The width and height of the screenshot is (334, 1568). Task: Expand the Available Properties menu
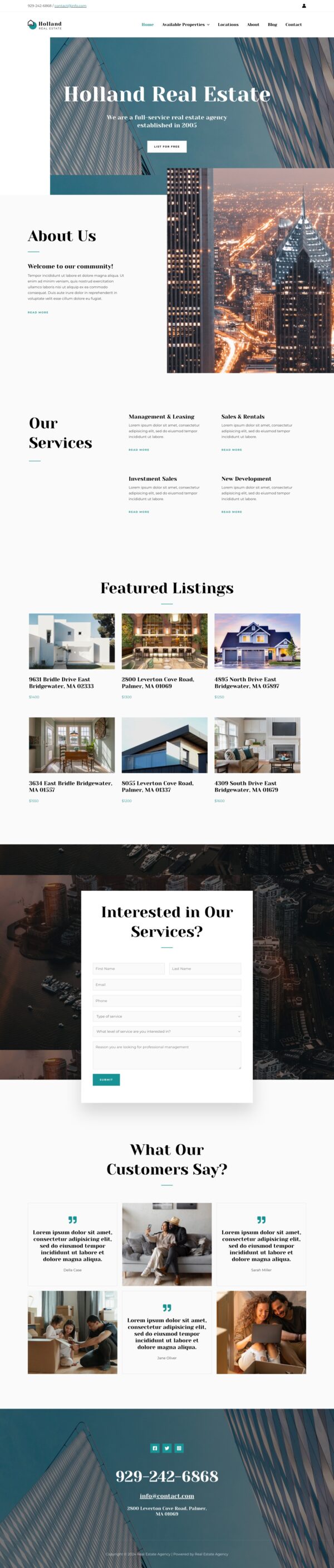[185, 25]
